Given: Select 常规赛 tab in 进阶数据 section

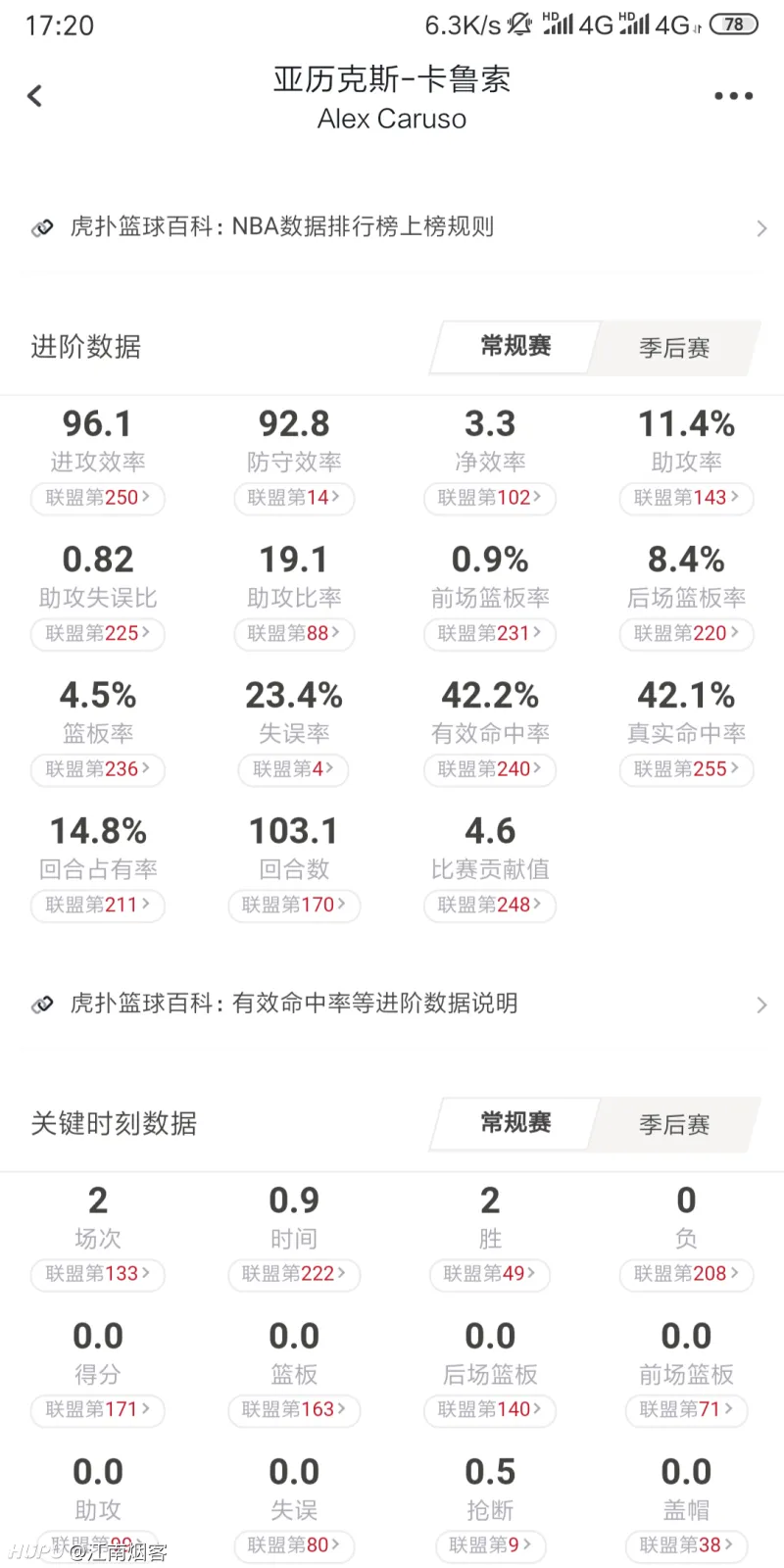Looking at the screenshot, I should click(515, 346).
